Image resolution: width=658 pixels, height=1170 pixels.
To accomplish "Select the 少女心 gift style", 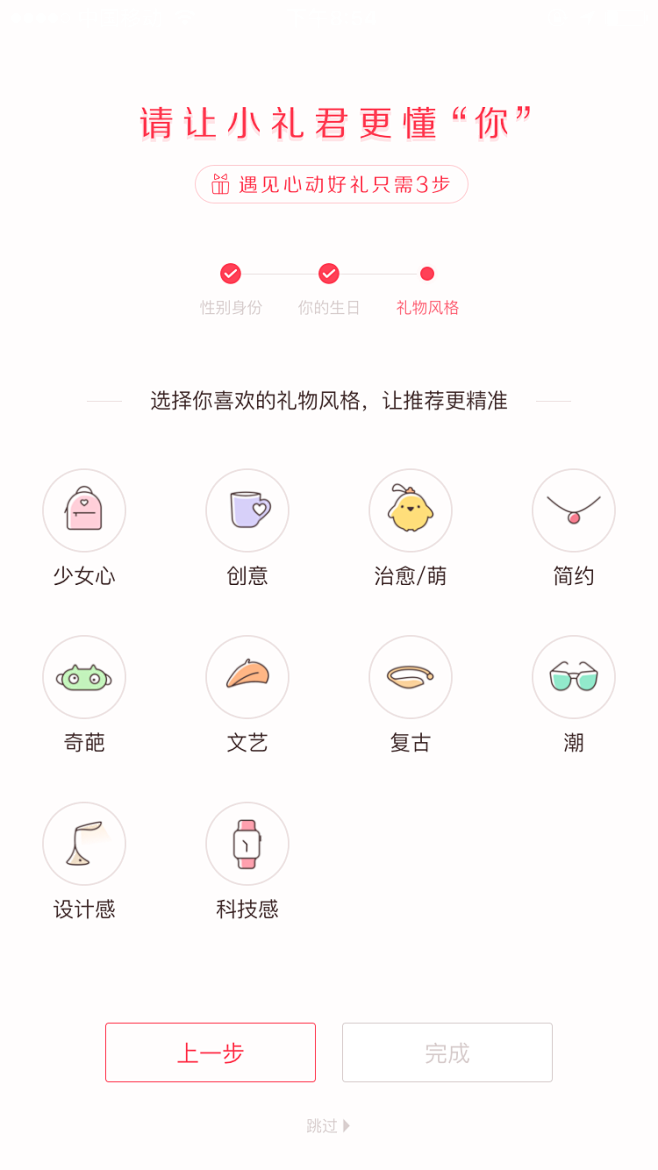I will (84, 511).
